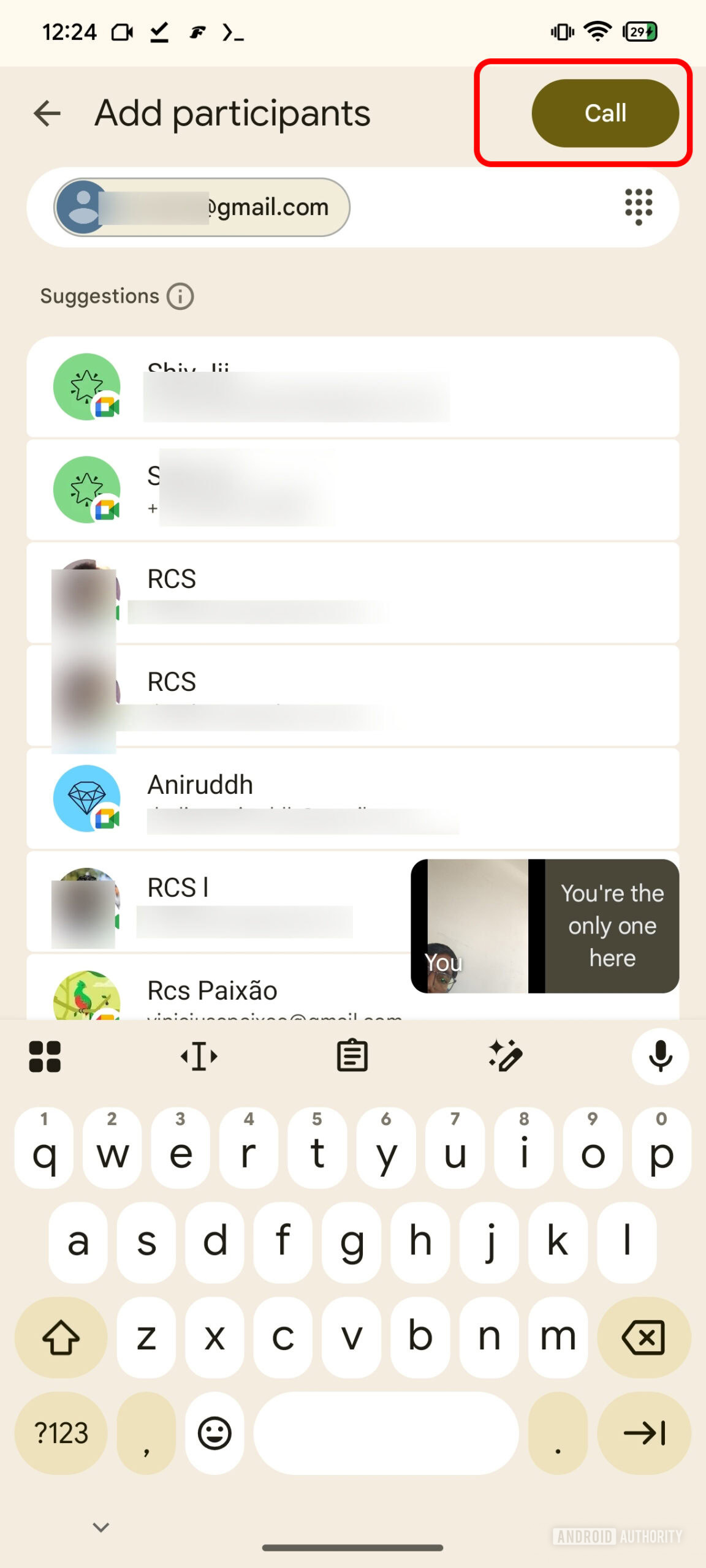Open the dial pad icon
Viewport: 706px width, 1568px height.
coord(638,207)
